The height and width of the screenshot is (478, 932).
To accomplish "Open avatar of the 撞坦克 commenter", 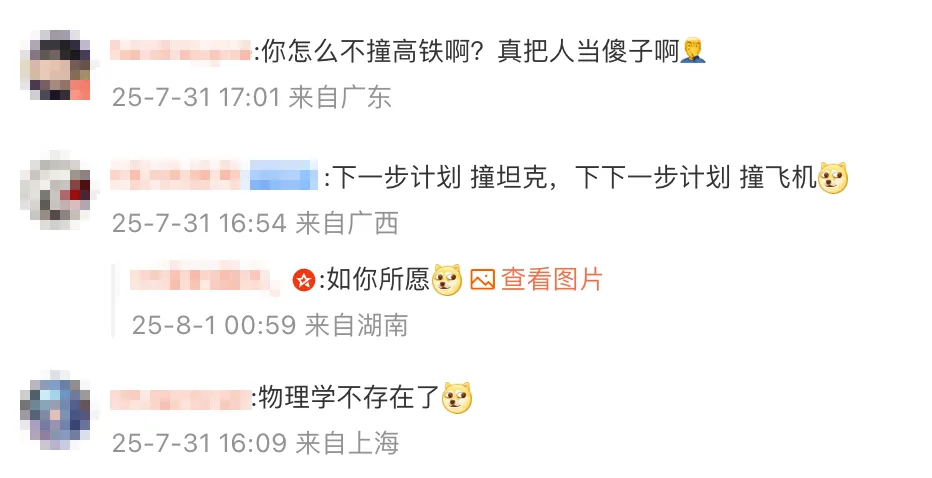I will [x=56, y=191].
